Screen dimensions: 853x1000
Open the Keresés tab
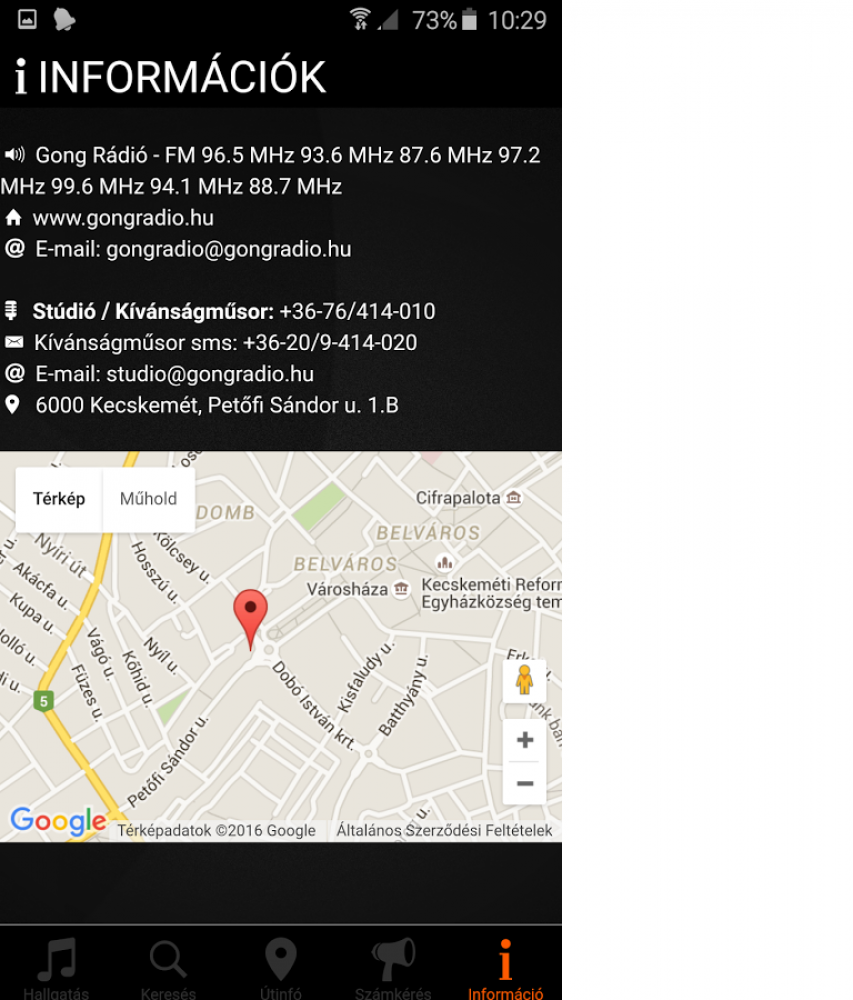(x=168, y=967)
